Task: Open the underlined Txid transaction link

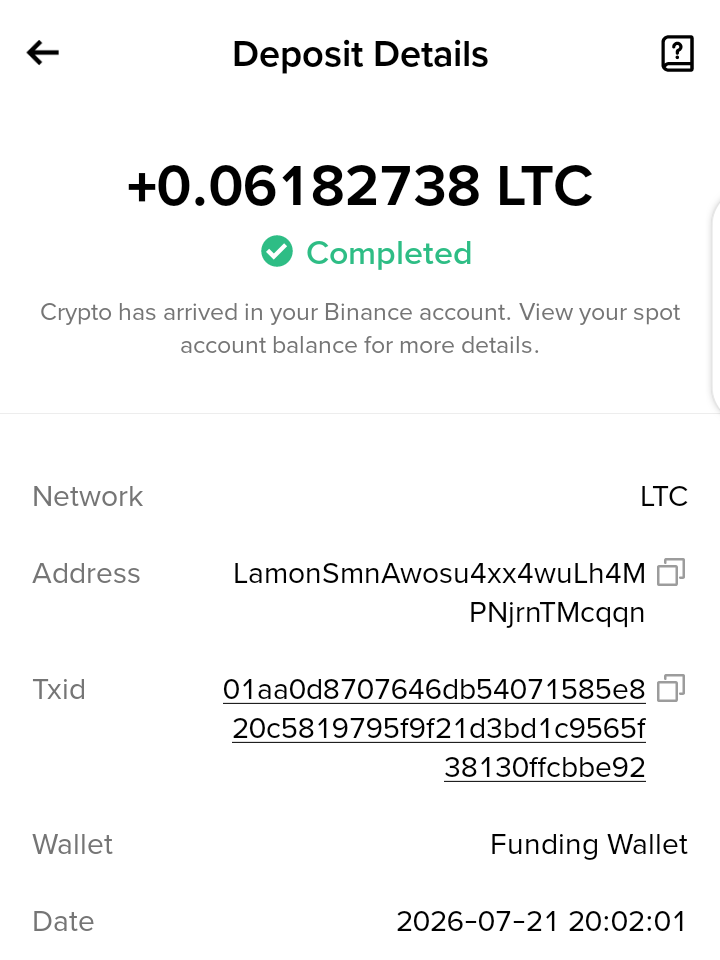Action: coord(434,728)
